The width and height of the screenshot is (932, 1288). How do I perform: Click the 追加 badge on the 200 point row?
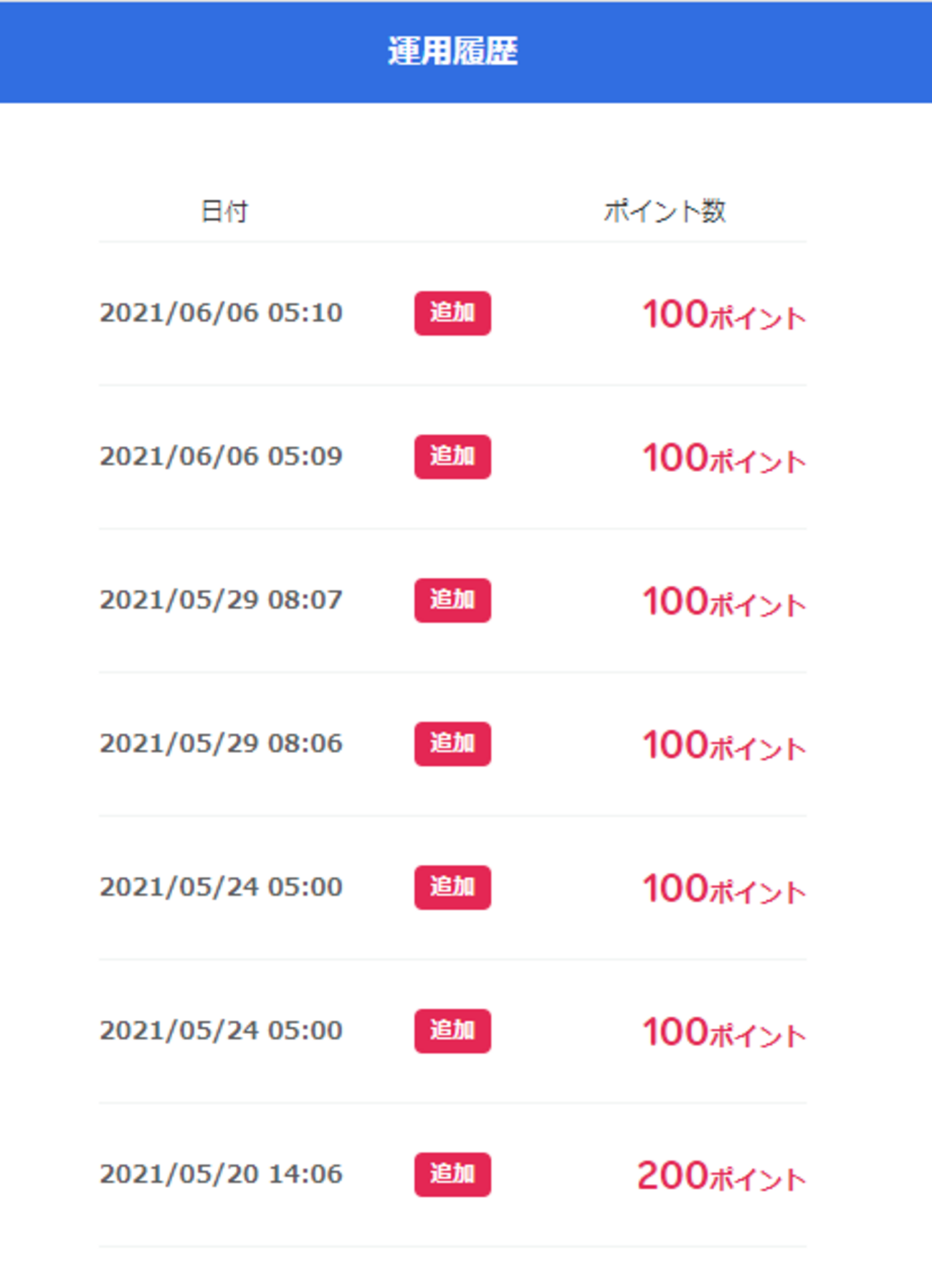(452, 1175)
